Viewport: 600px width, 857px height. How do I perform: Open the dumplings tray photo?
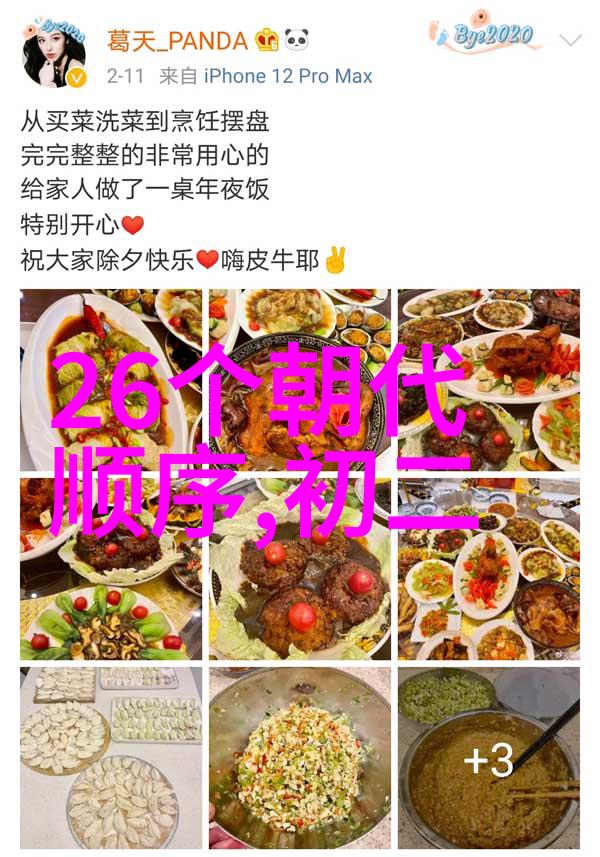click(110, 758)
